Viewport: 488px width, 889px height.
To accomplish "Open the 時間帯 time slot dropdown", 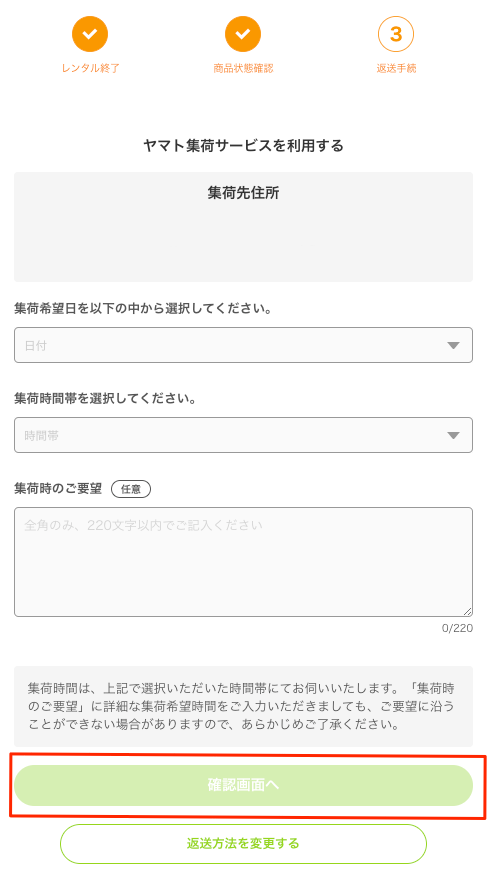I will point(243,435).
